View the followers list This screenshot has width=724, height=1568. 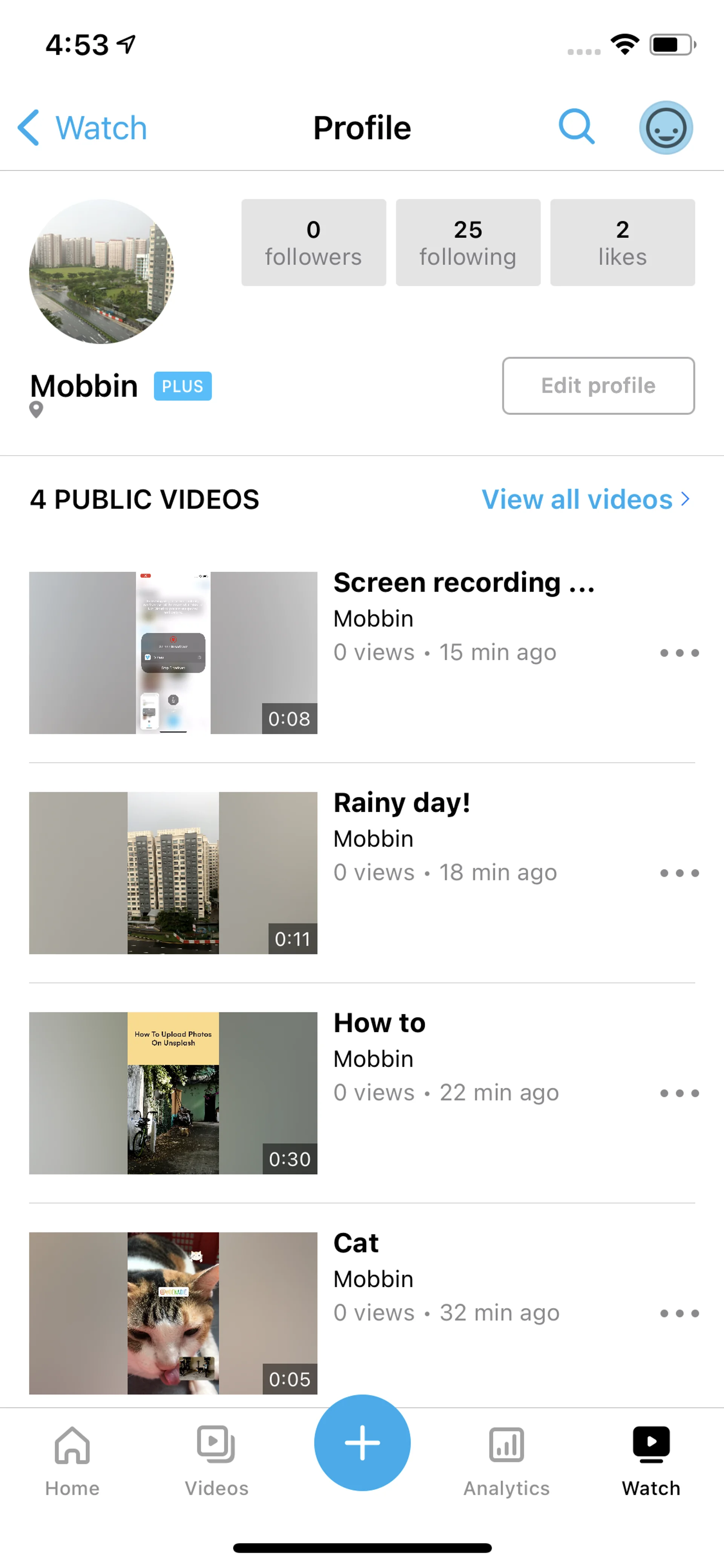click(x=313, y=242)
